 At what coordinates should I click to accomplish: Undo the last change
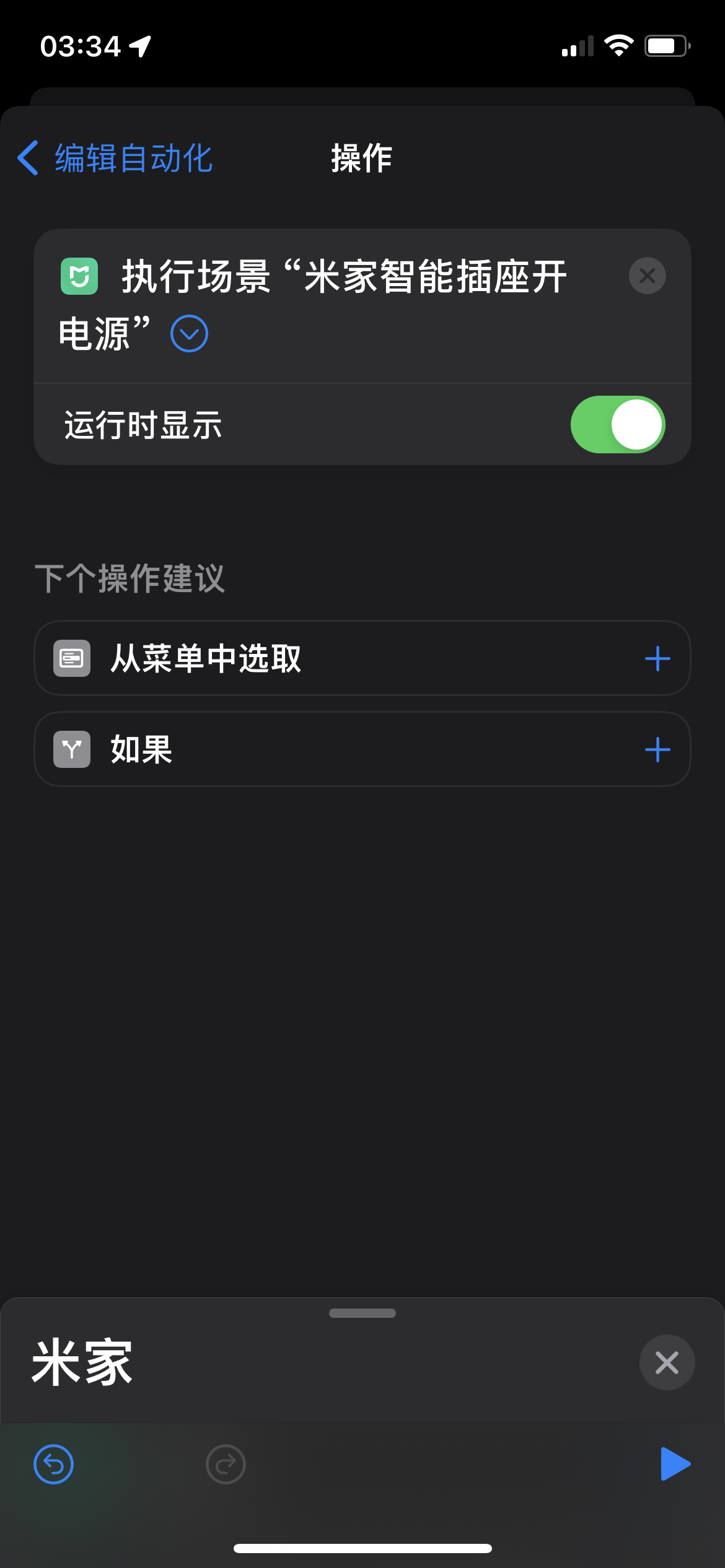click(53, 1465)
